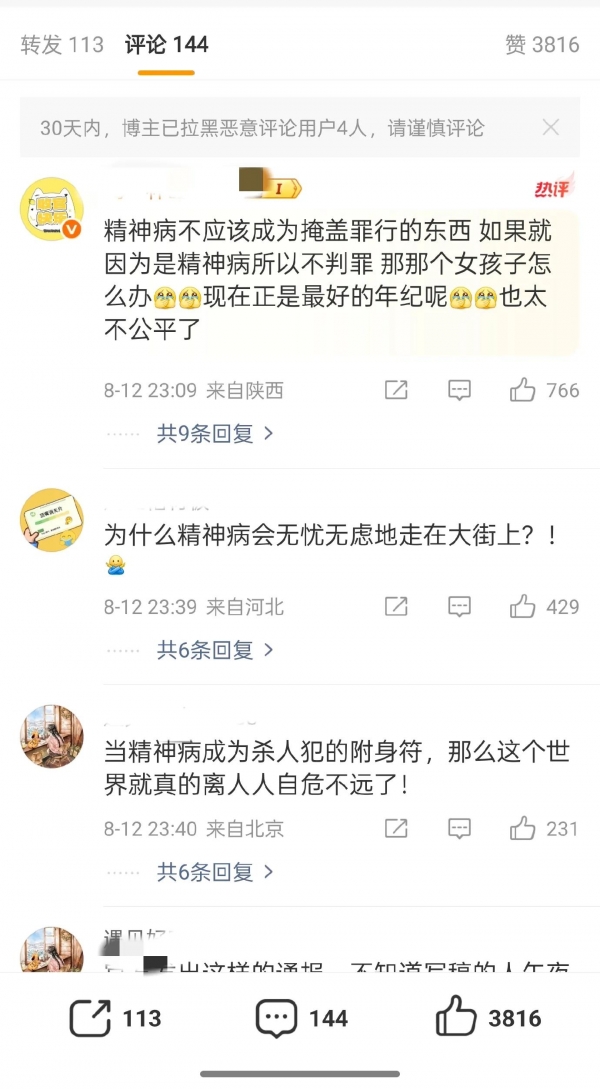Open the 赞 3816 likes tab
Image resolution: width=600 pixels, height=1089 pixels.
point(542,44)
